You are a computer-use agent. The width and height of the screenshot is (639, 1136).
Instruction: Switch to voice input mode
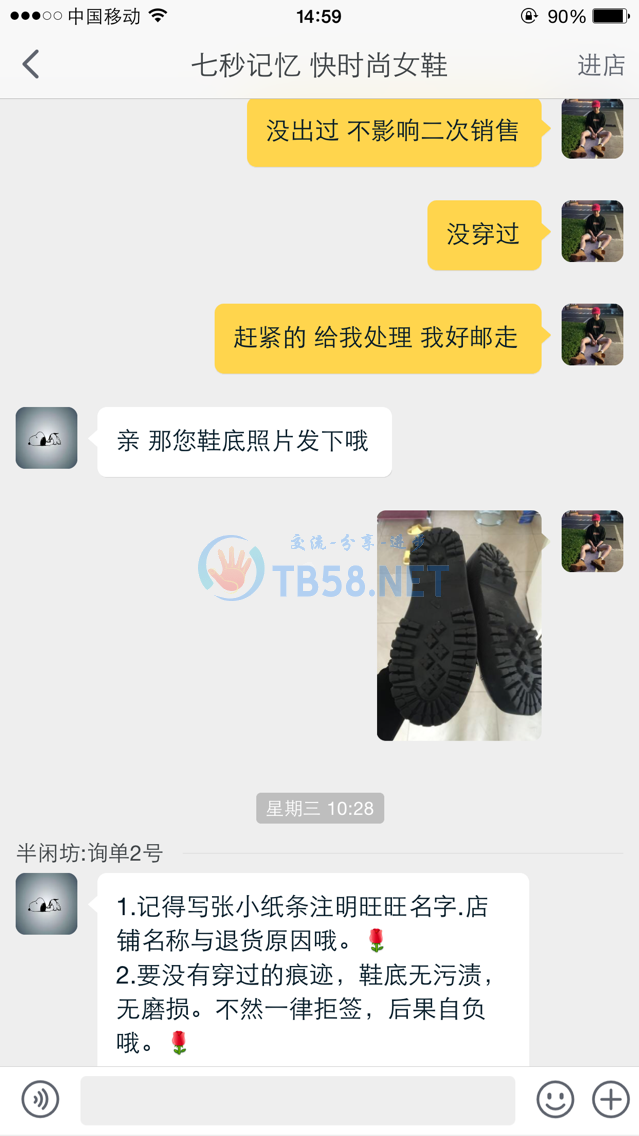41,1100
